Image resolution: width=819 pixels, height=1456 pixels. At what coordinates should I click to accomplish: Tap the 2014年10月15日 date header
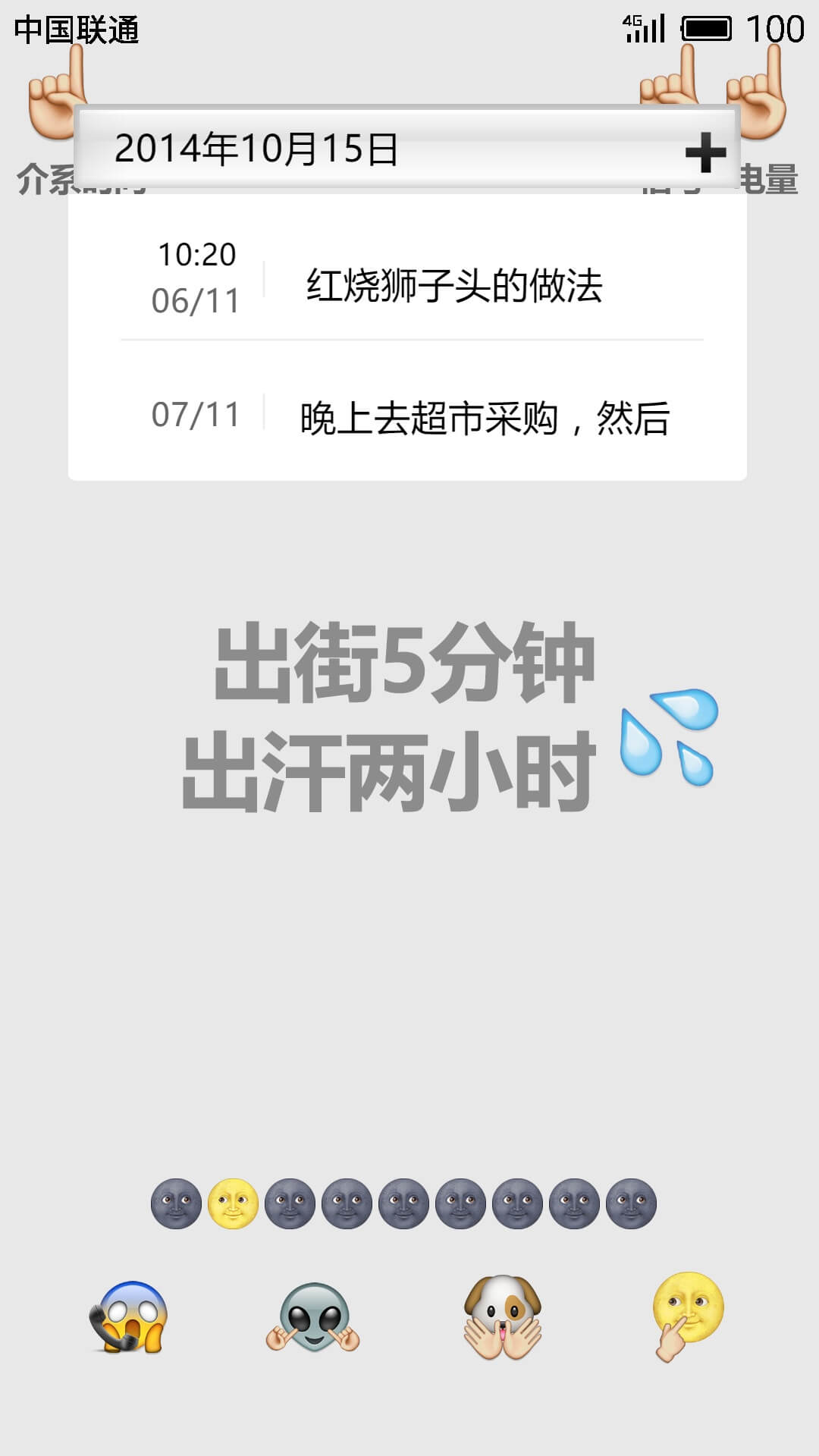click(256, 149)
